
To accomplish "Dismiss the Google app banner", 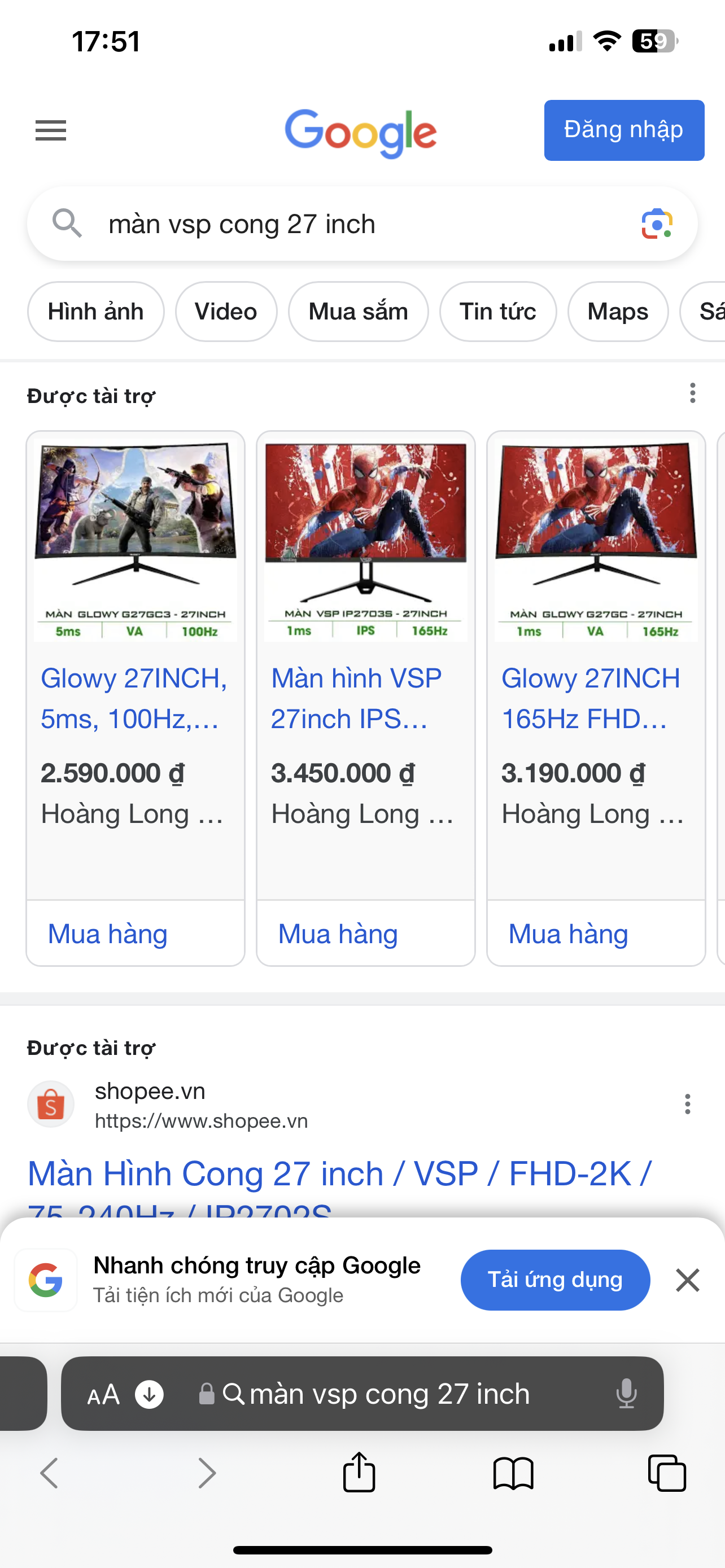I will (687, 1280).
